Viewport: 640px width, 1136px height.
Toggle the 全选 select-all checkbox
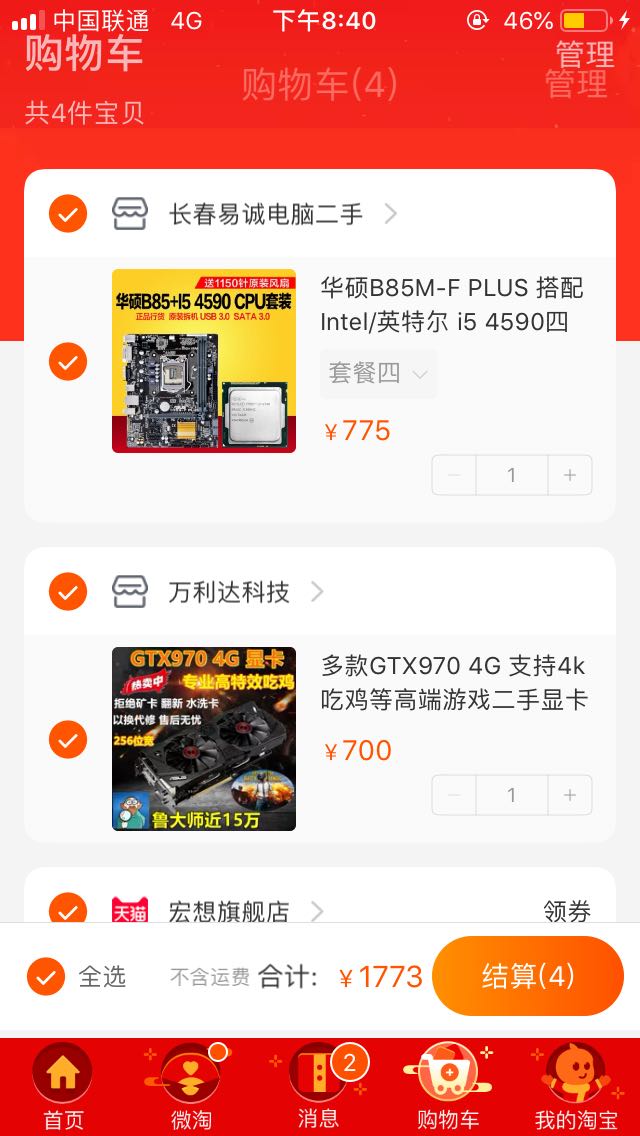46,976
